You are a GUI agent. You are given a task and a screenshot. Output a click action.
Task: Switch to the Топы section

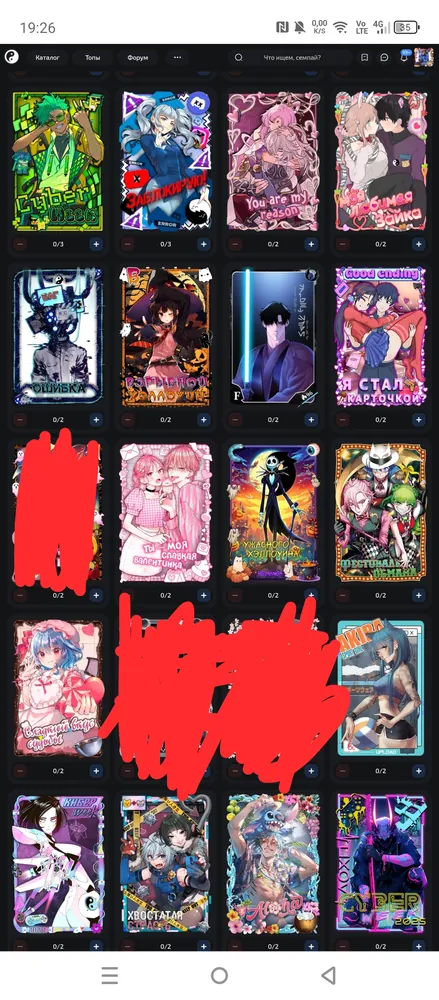tap(93, 57)
